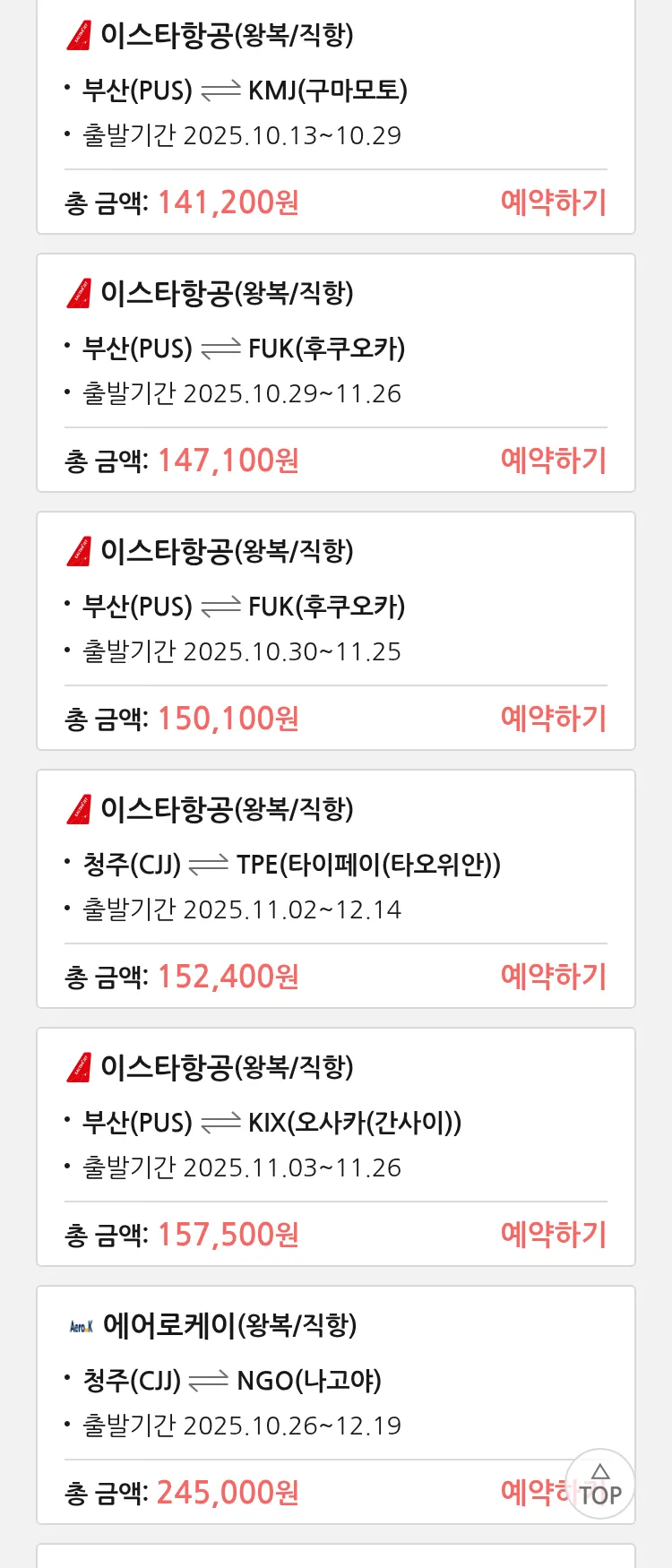Viewport: 672px width, 1568px height.
Task: Hit 예약하기 for the 157,500원 오사카 flight
Action: pyautogui.click(x=553, y=1235)
